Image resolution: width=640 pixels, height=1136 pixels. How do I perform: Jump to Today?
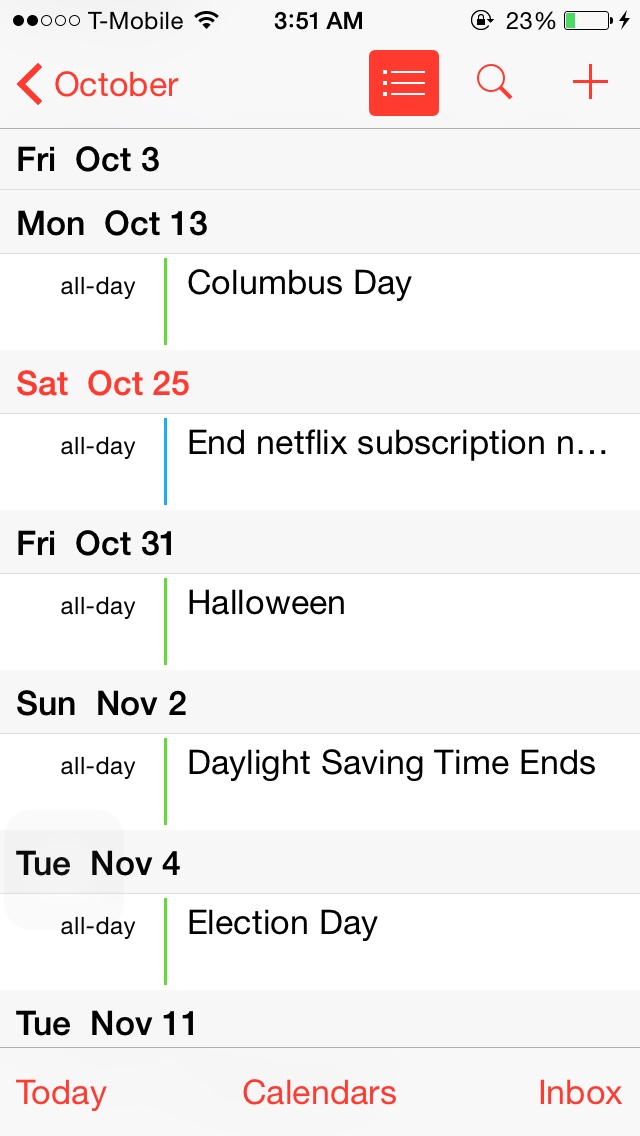tap(61, 1093)
